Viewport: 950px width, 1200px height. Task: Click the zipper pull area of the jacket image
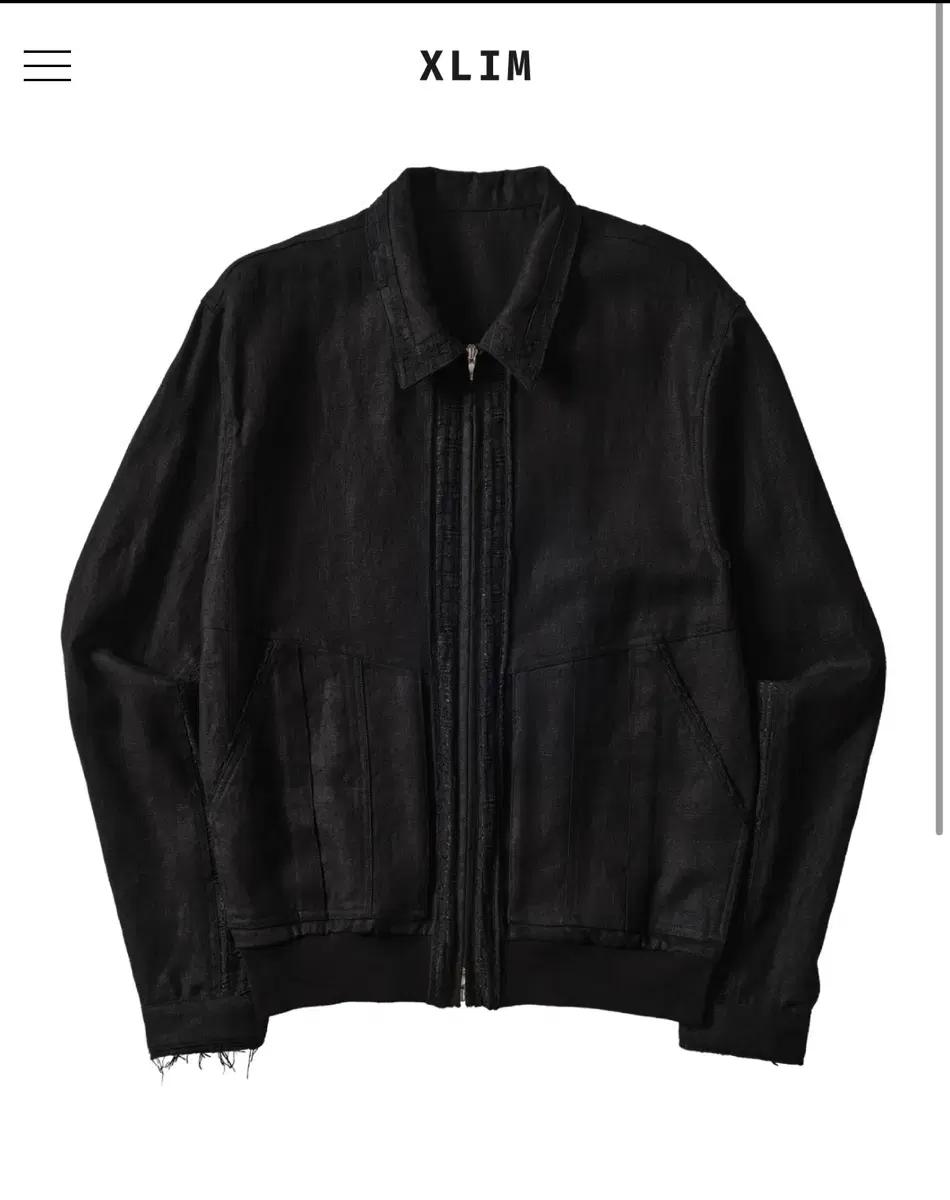[470, 365]
